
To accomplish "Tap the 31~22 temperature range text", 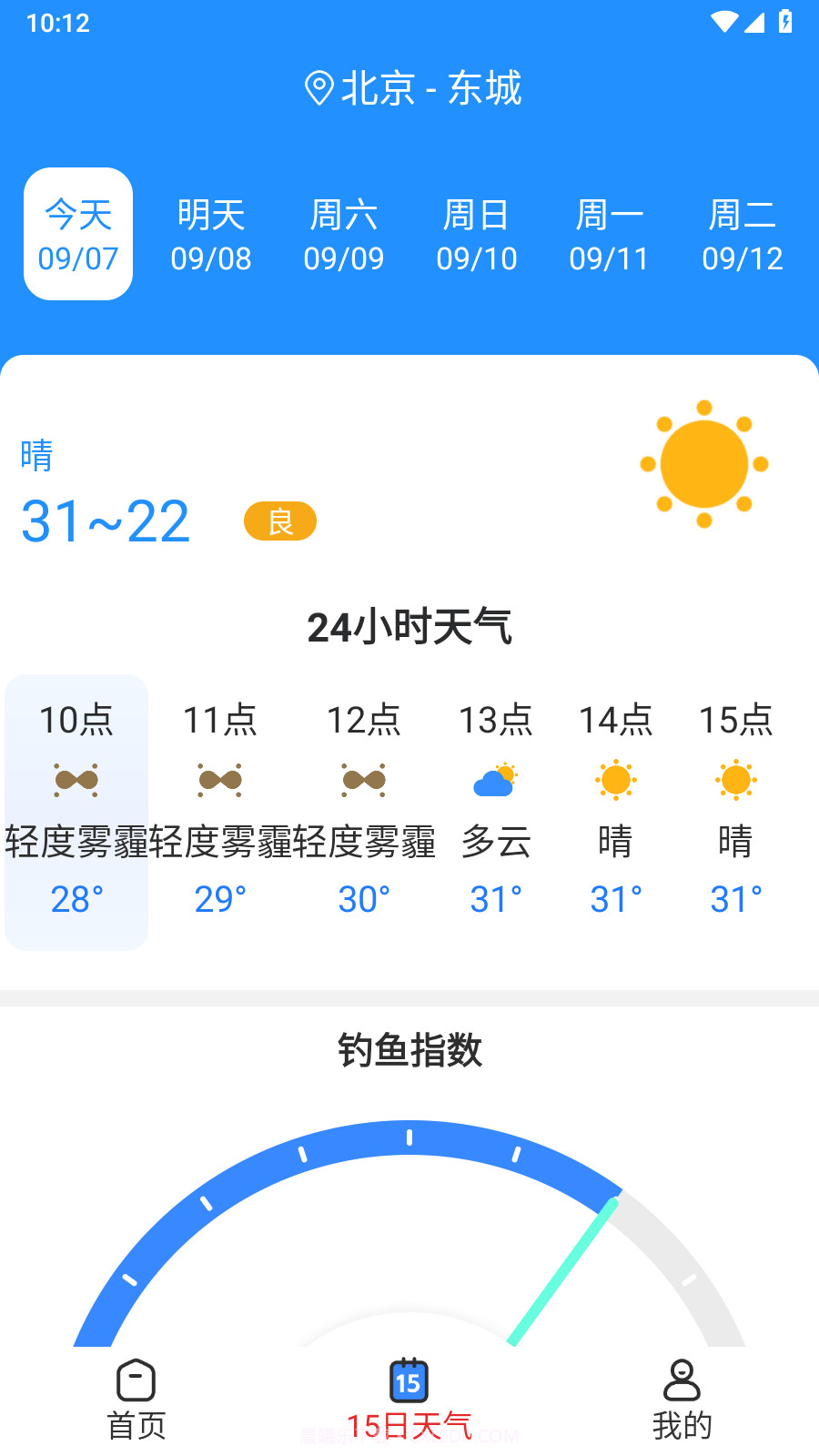I will tap(105, 521).
